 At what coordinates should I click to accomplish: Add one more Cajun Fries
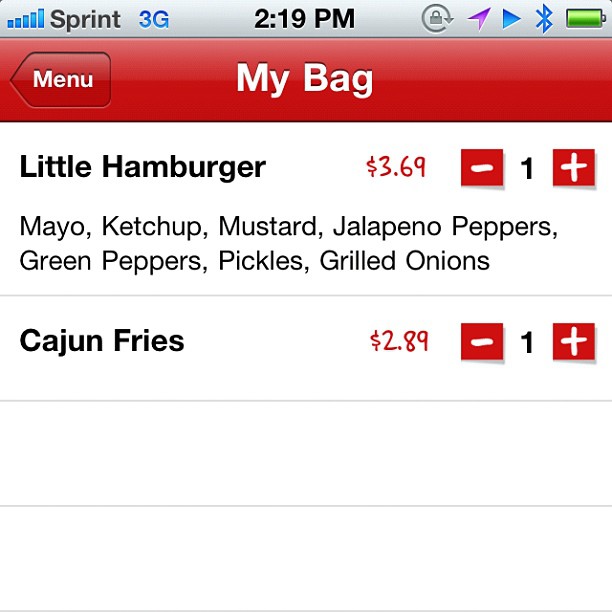(x=573, y=342)
